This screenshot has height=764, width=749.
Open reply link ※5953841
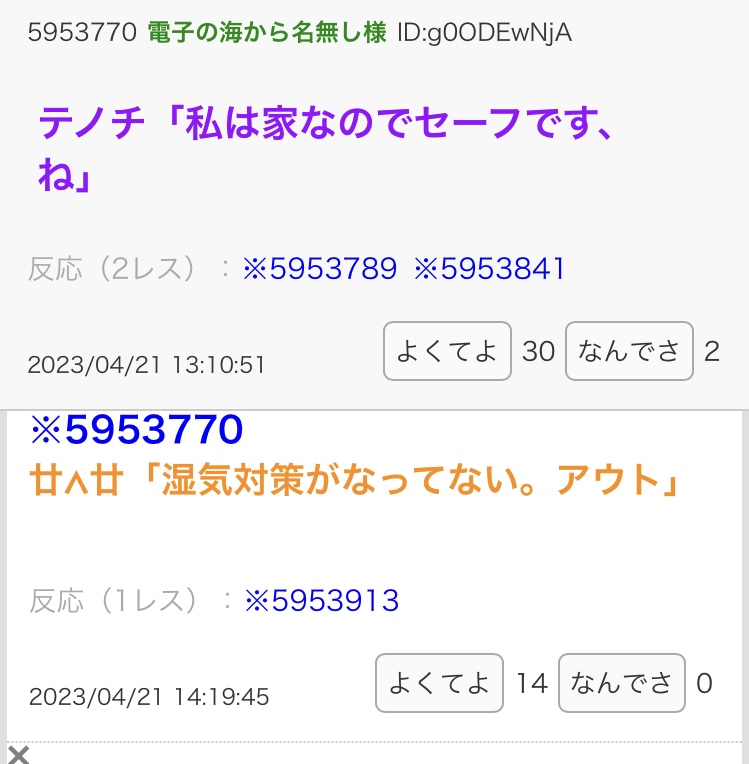click(x=489, y=269)
